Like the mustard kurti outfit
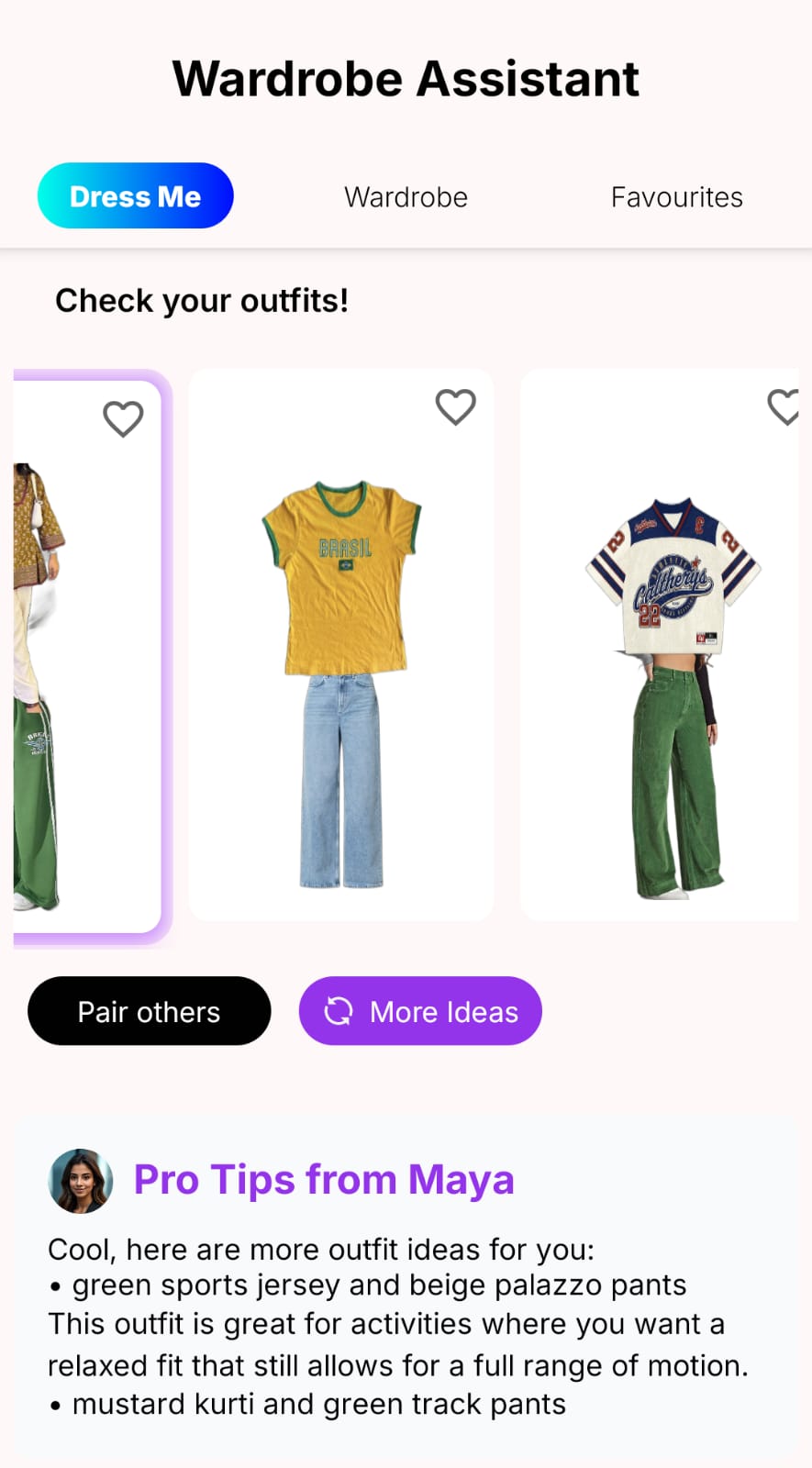812x1468 pixels. (123, 419)
